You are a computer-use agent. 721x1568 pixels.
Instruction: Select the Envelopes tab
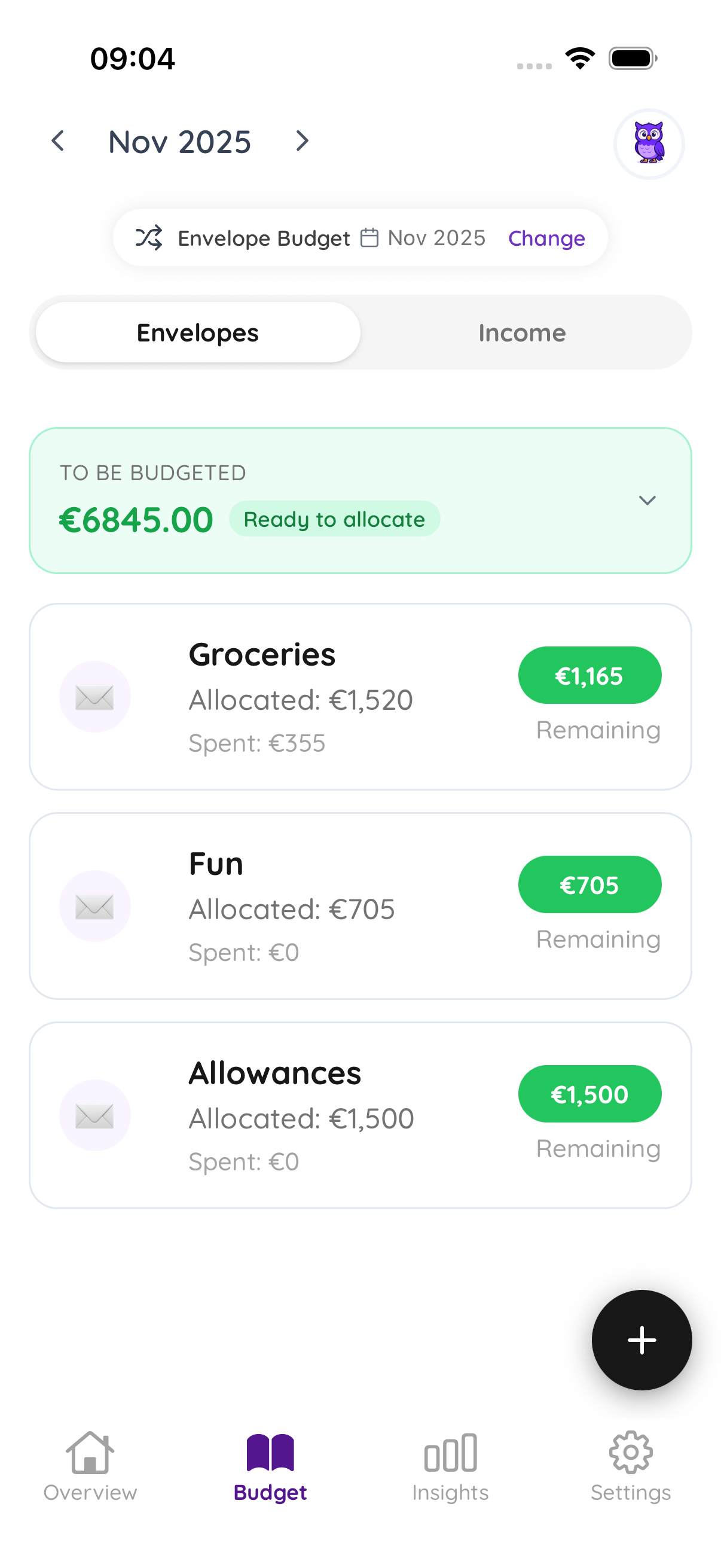(x=197, y=332)
